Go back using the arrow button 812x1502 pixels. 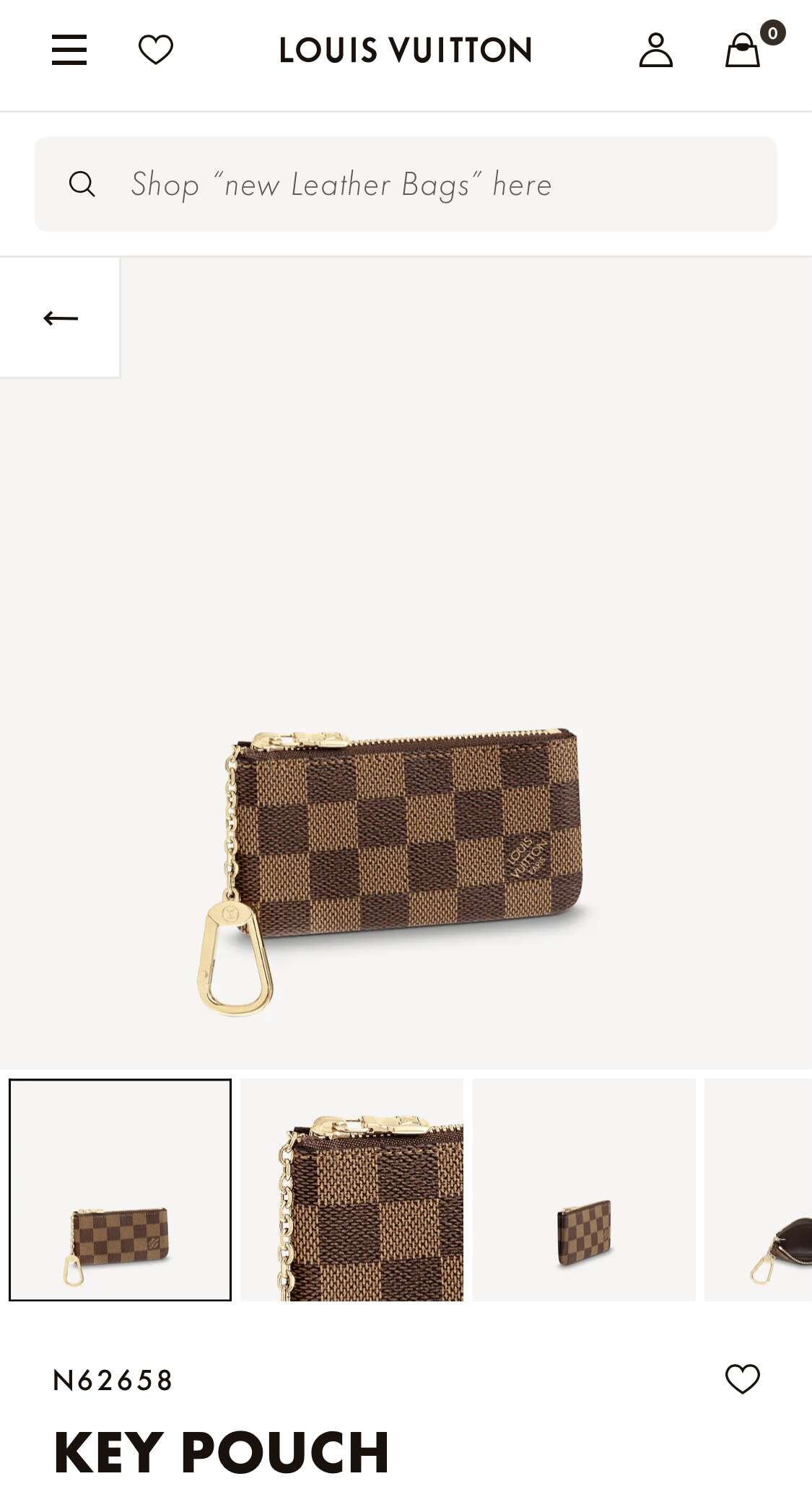click(x=60, y=318)
